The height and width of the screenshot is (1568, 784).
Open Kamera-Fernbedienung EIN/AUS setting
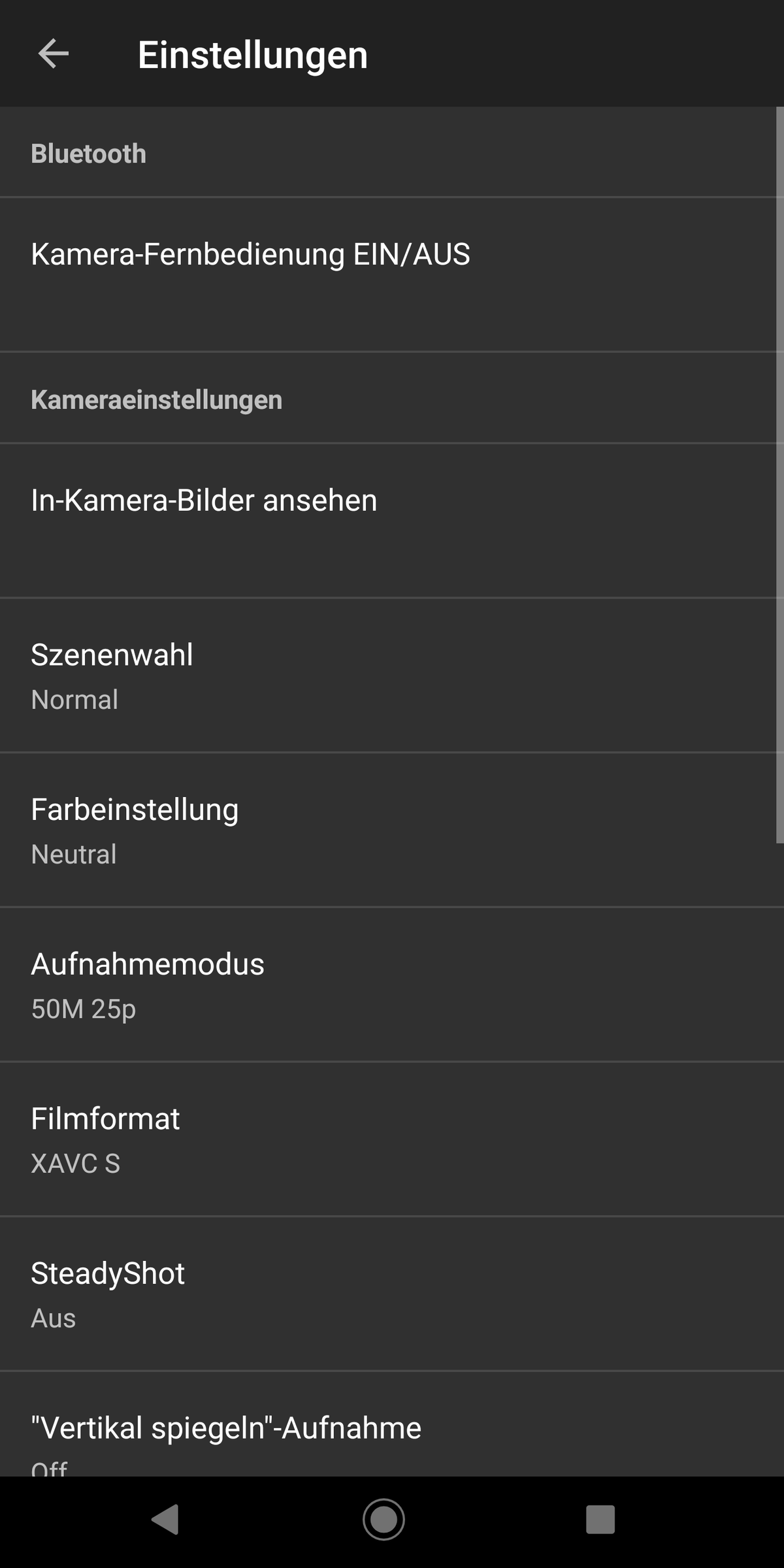pyautogui.click(x=392, y=274)
